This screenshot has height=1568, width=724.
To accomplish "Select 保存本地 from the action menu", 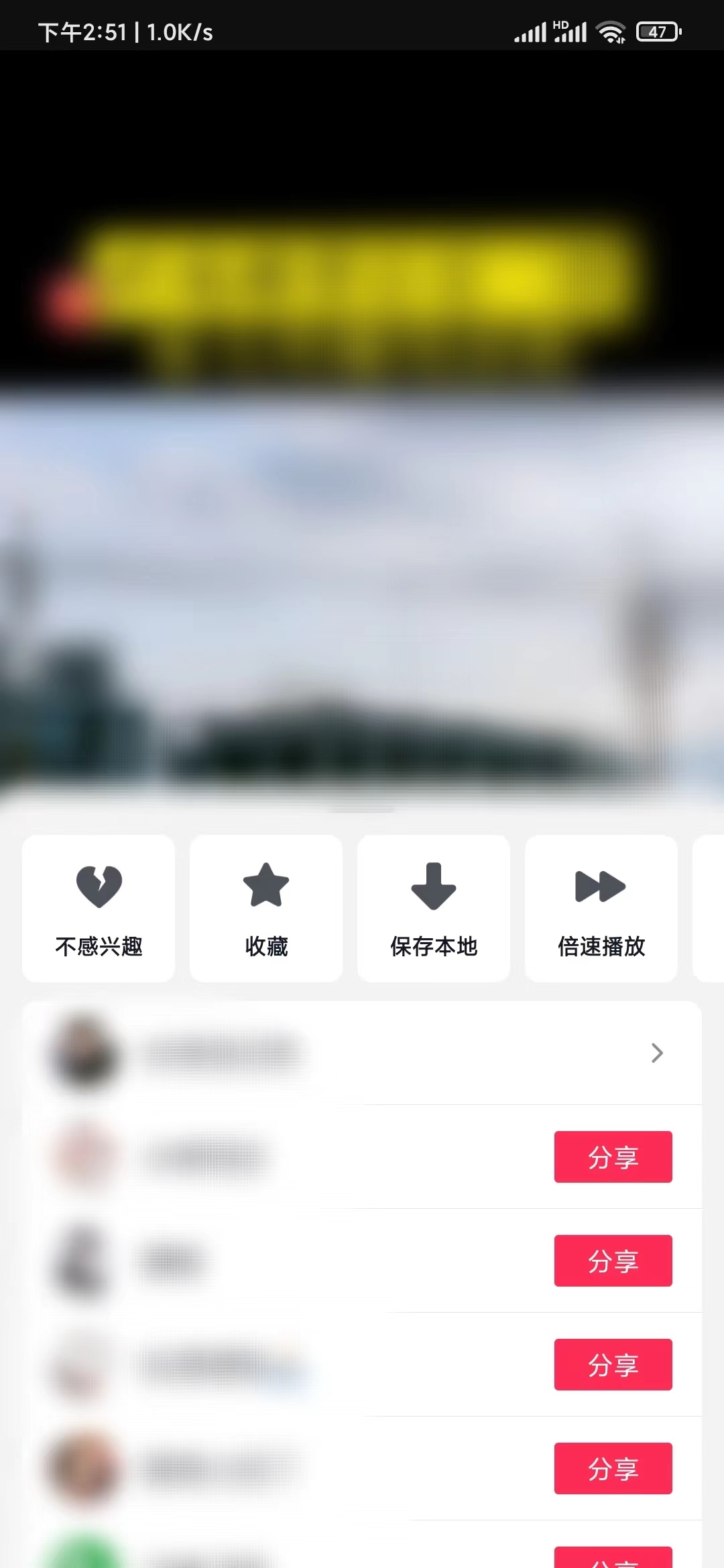I will pyautogui.click(x=433, y=907).
